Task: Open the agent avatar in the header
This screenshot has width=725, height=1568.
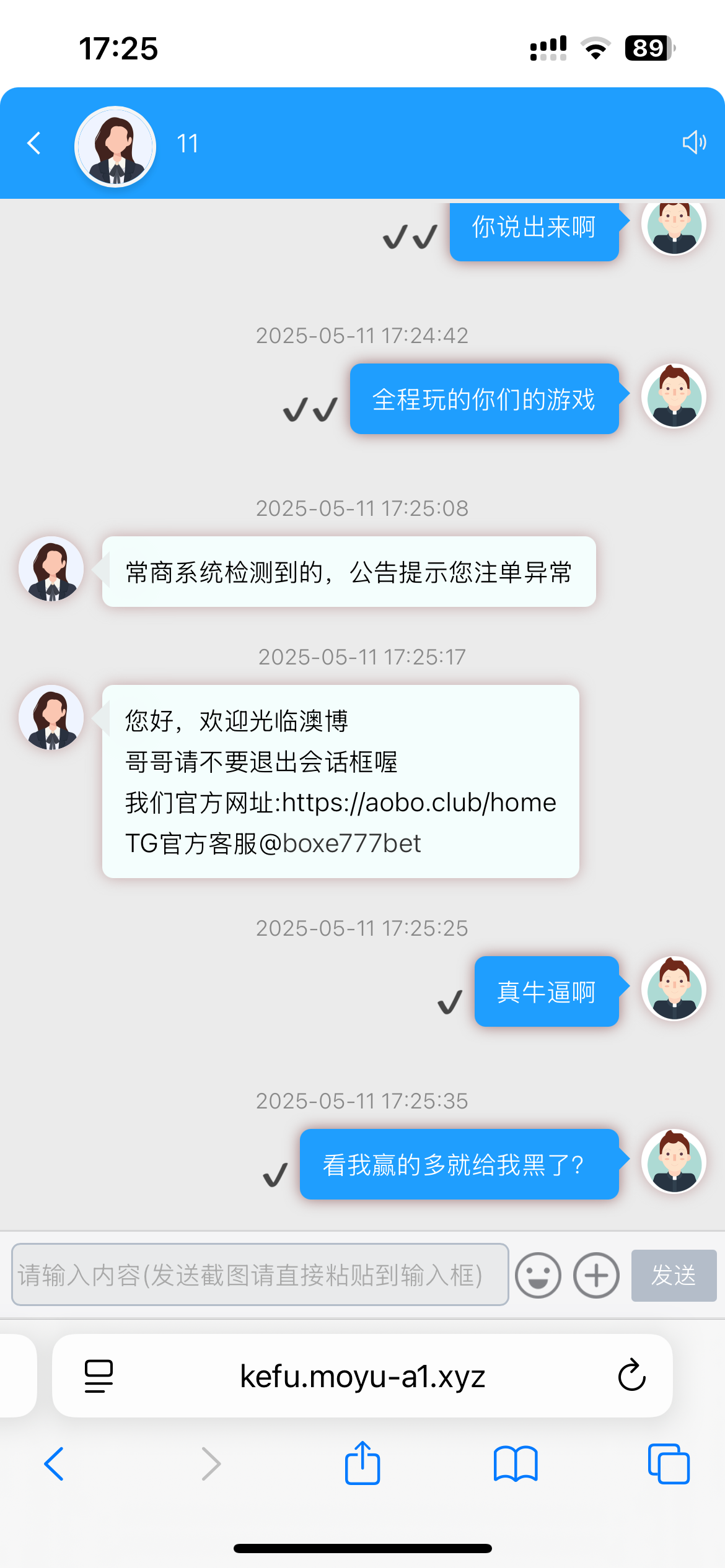Action: [115, 146]
